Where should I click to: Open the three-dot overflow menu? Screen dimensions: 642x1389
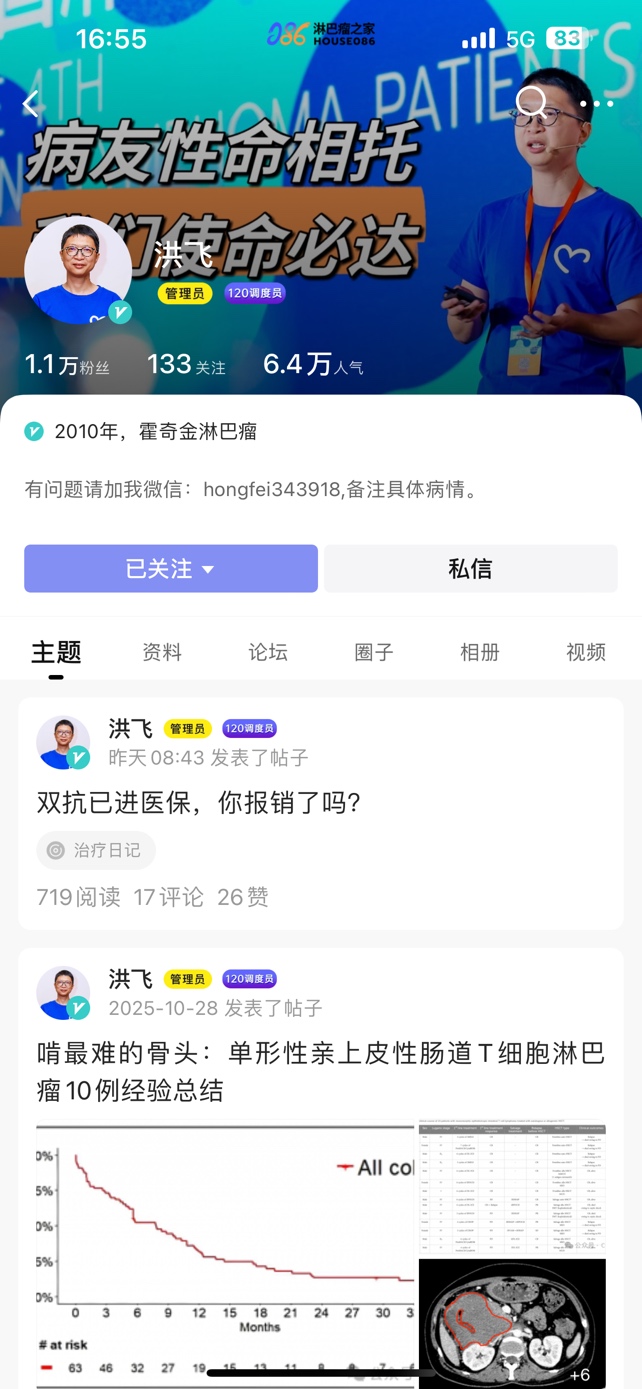[x=597, y=103]
